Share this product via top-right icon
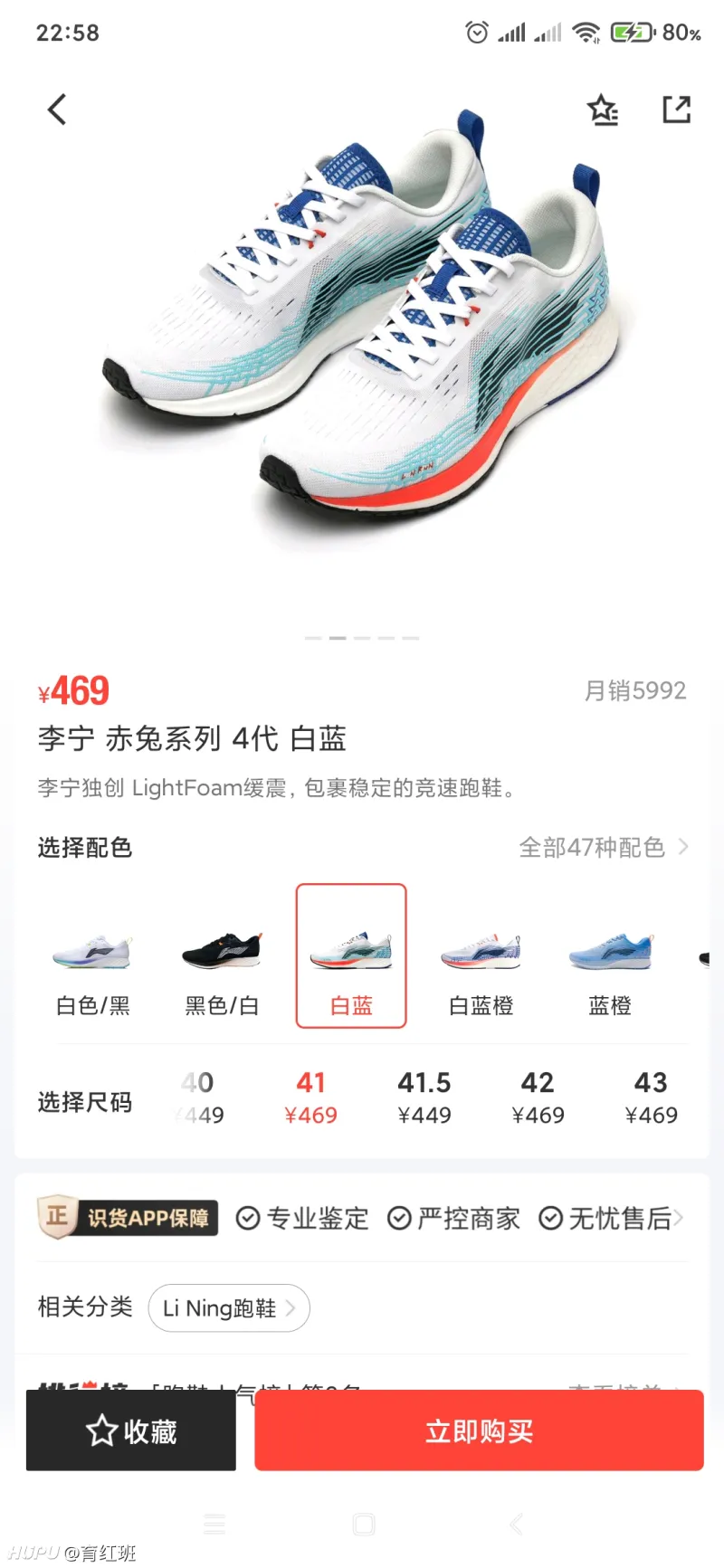Image resolution: width=724 pixels, height=1568 pixels. [x=676, y=109]
